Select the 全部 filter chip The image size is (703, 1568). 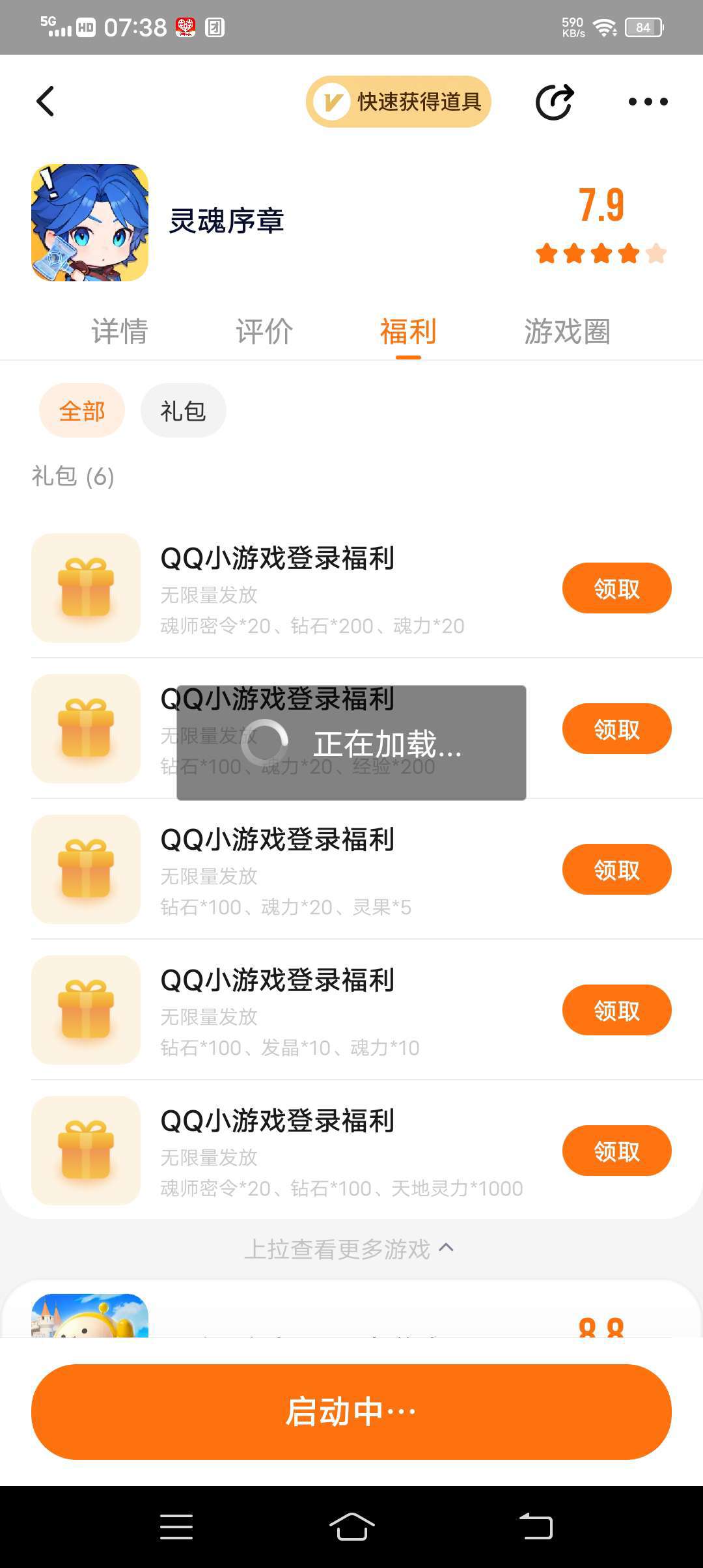click(82, 411)
